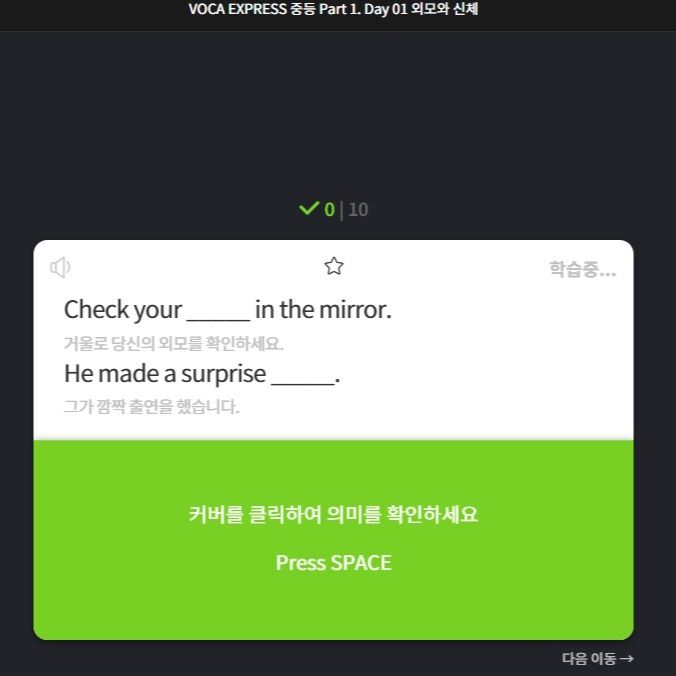
Task: Change study status from 학습중
Action: click(582, 269)
